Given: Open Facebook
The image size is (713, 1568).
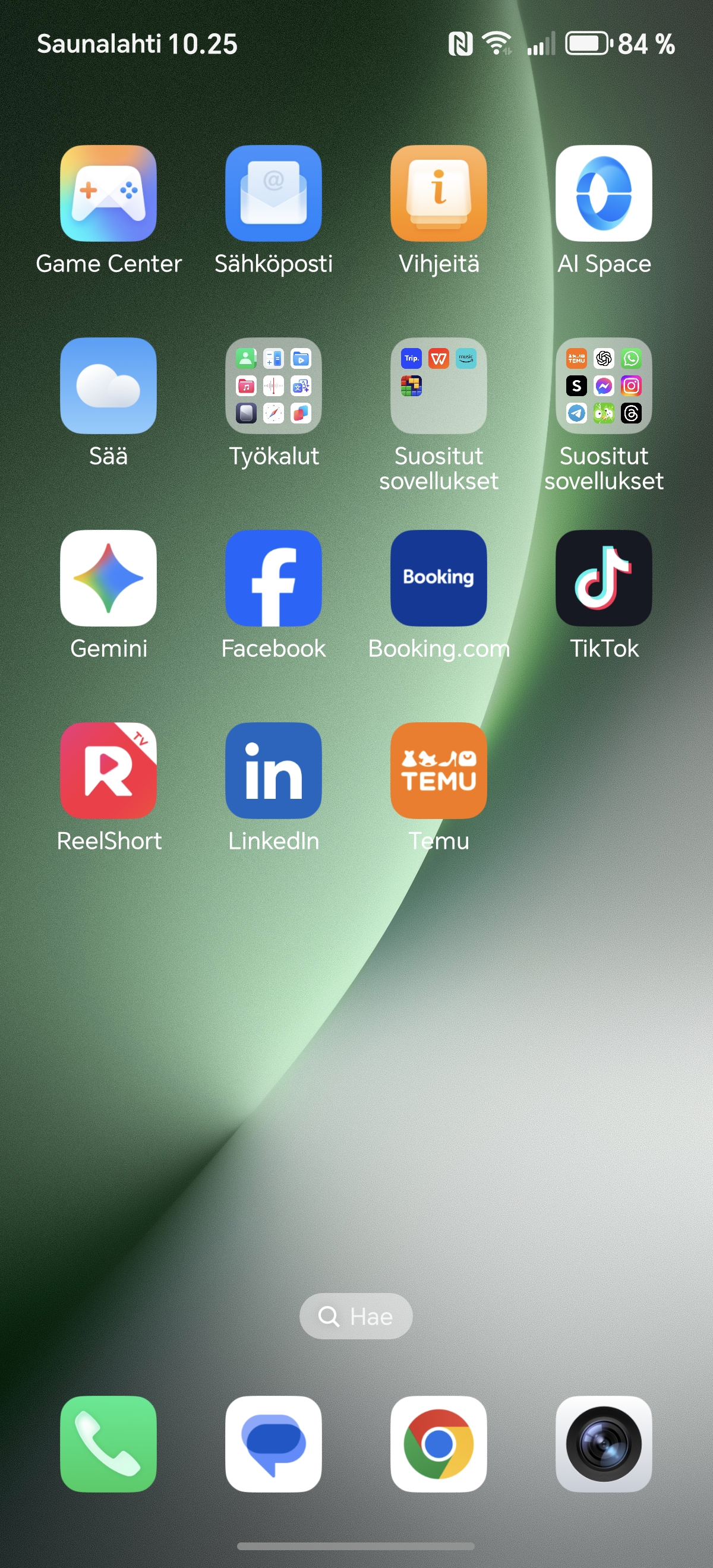Looking at the screenshot, I should click(x=273, y=578).
